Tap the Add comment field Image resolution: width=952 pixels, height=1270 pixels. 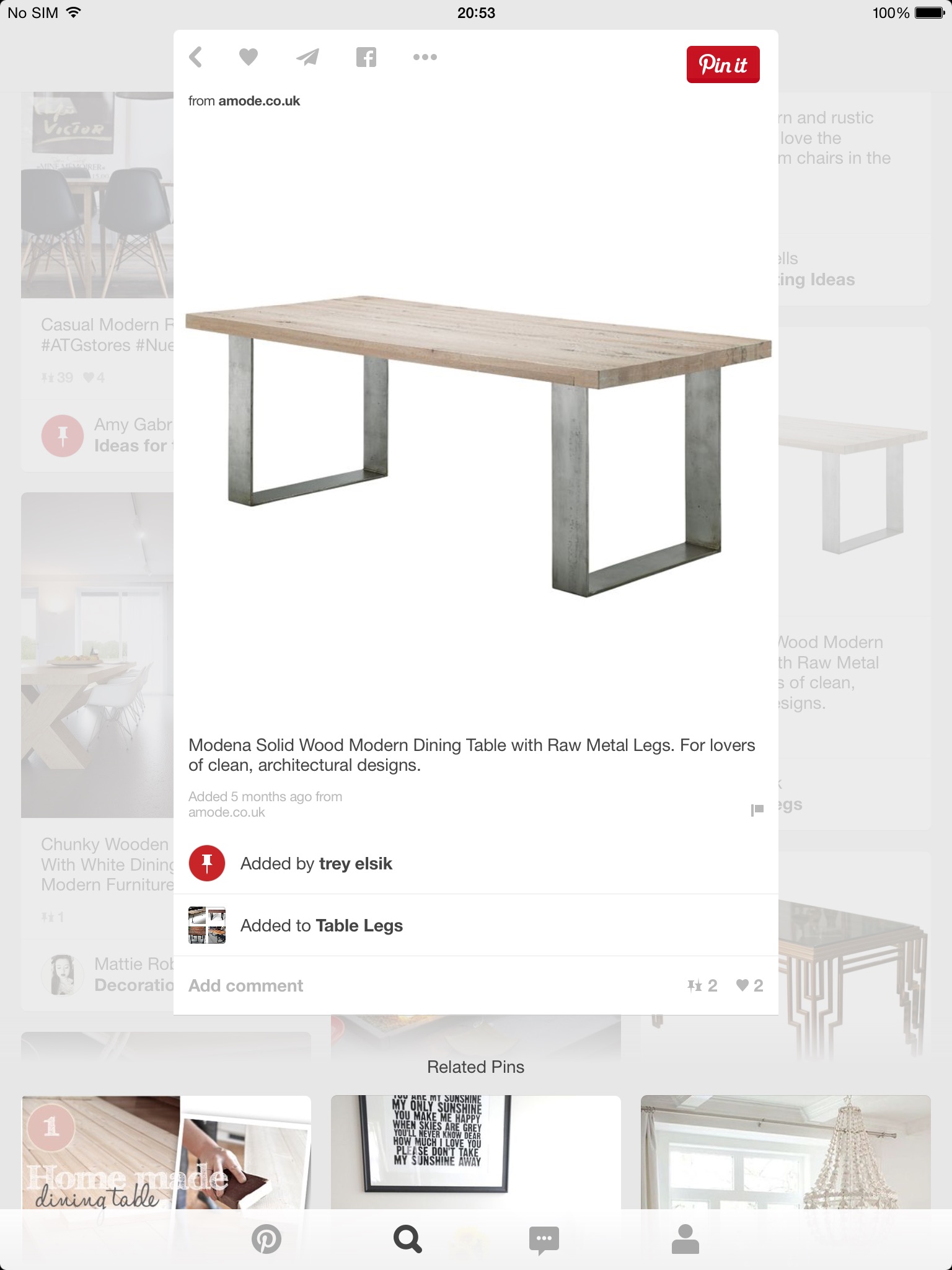(x=246, y=985)
